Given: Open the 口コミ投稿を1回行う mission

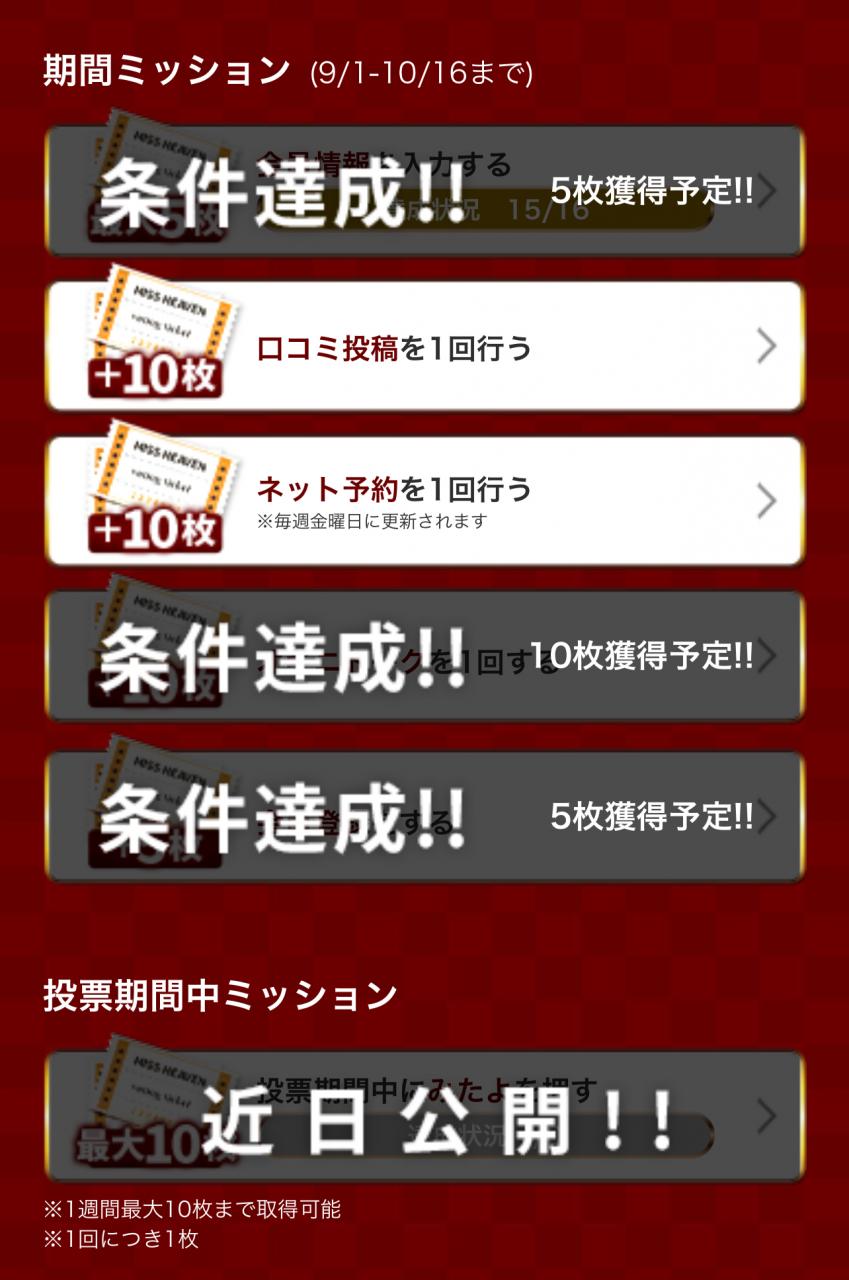Looking at the screenshot, I should click(x=424, y=347).
